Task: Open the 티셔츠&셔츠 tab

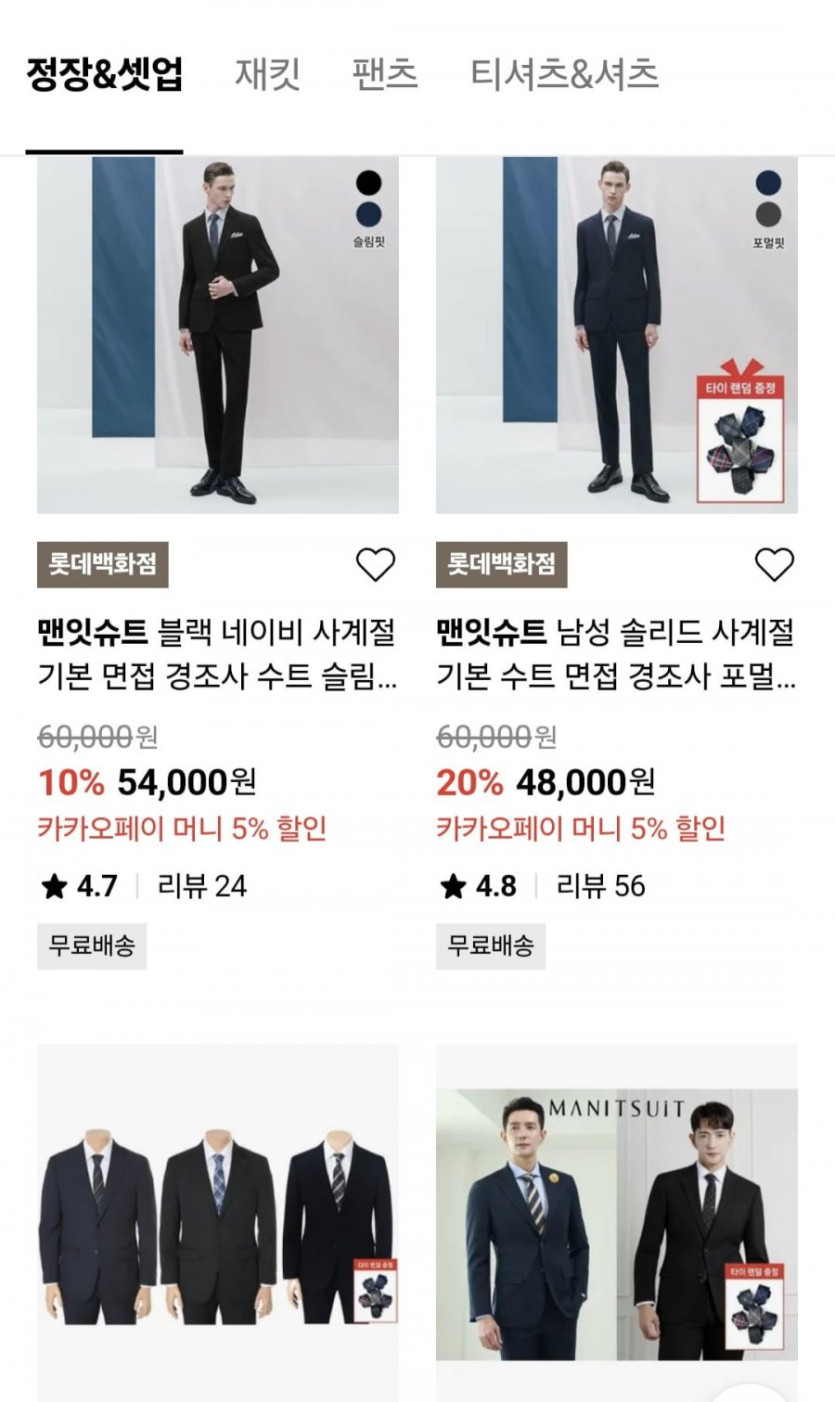Action: [564, 76]
